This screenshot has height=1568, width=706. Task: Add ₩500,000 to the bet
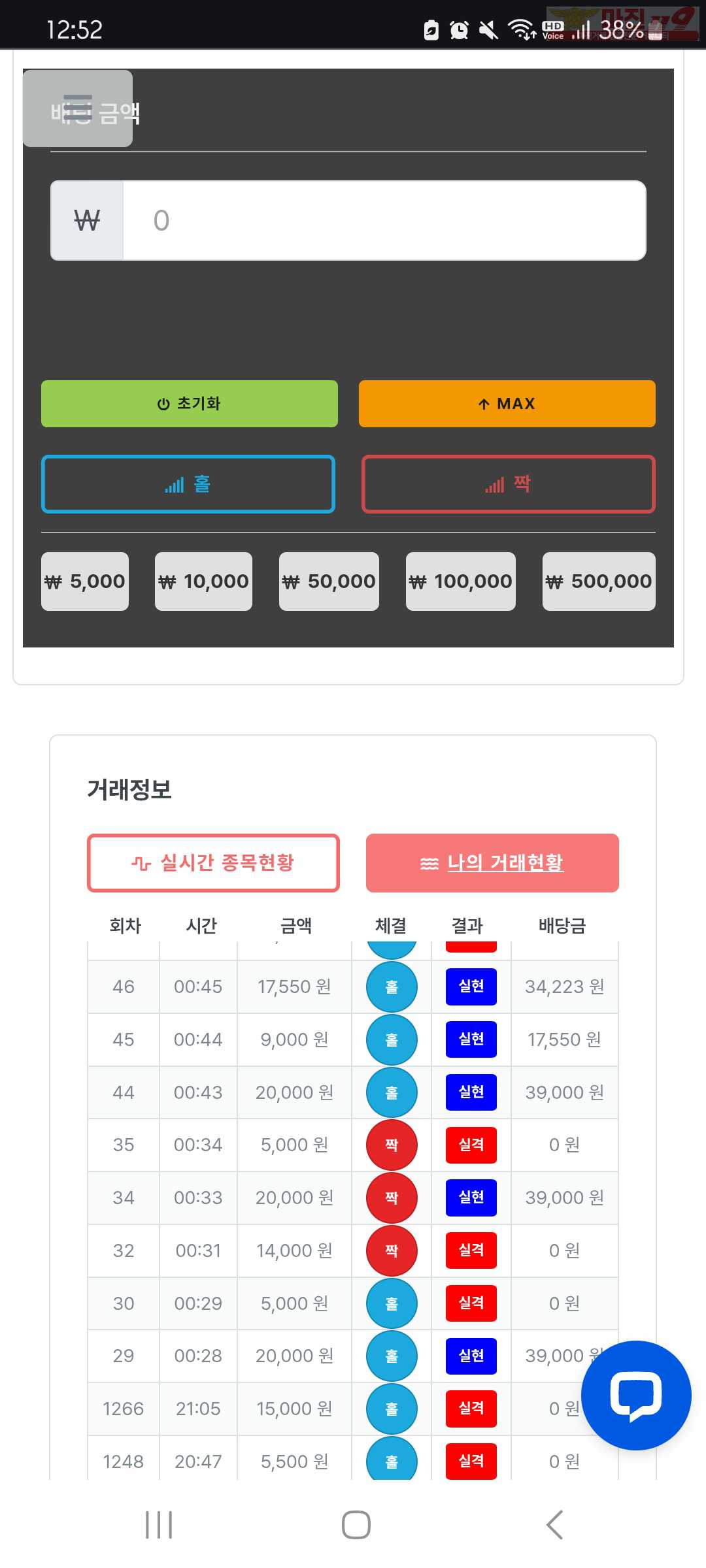point(599,581)
